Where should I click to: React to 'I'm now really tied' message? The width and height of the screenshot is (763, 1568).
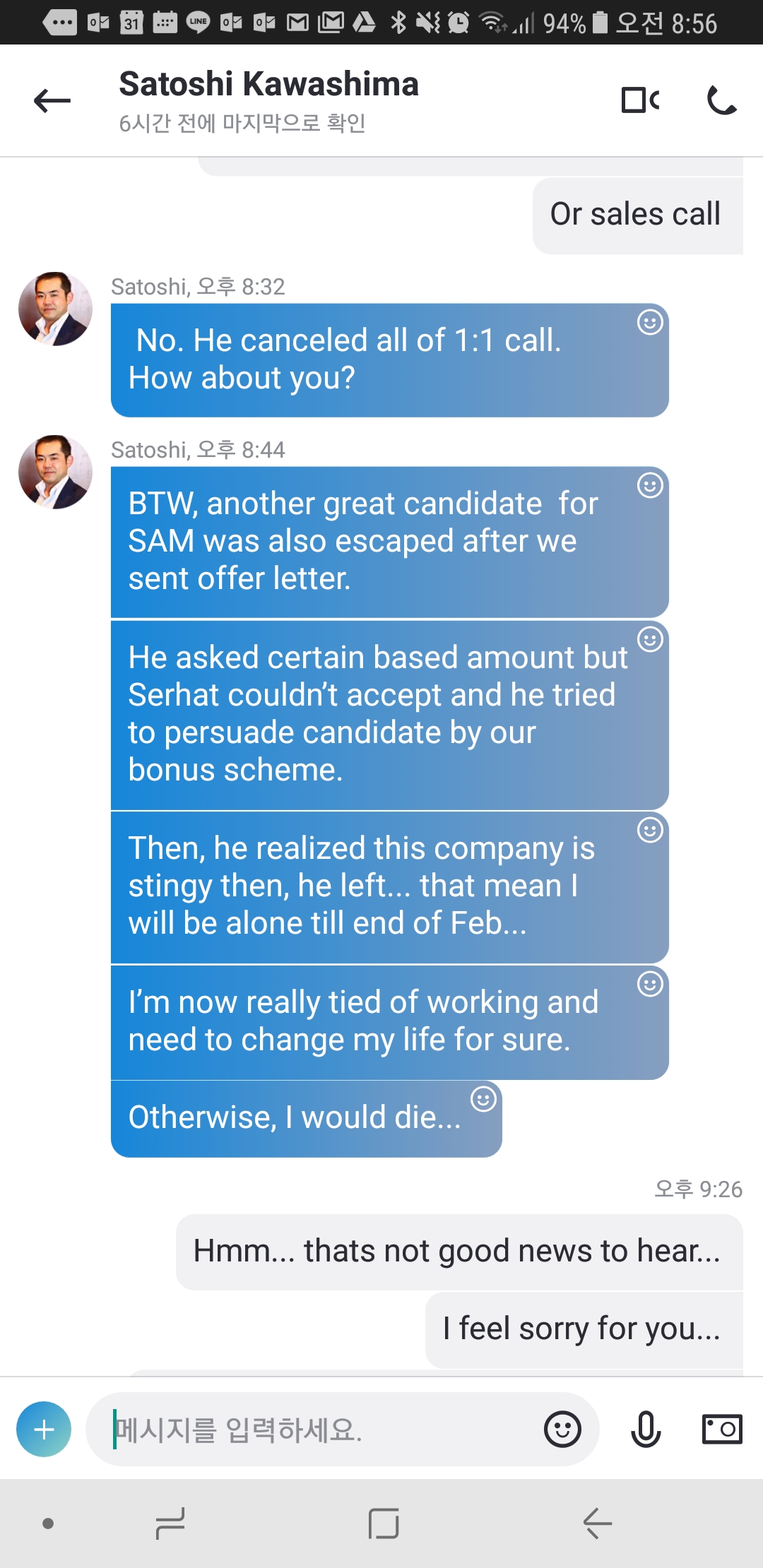click(650, 984)
